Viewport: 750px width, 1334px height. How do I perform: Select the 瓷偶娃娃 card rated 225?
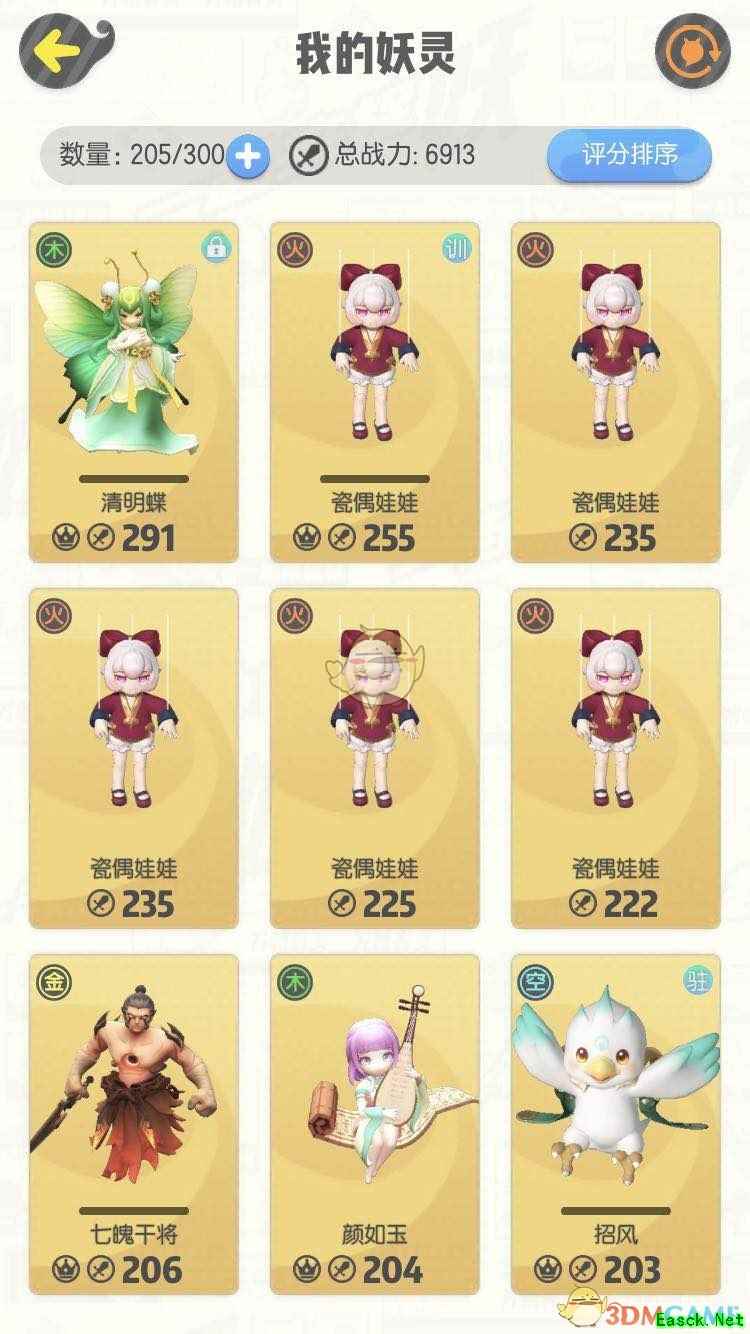point(375,758)
